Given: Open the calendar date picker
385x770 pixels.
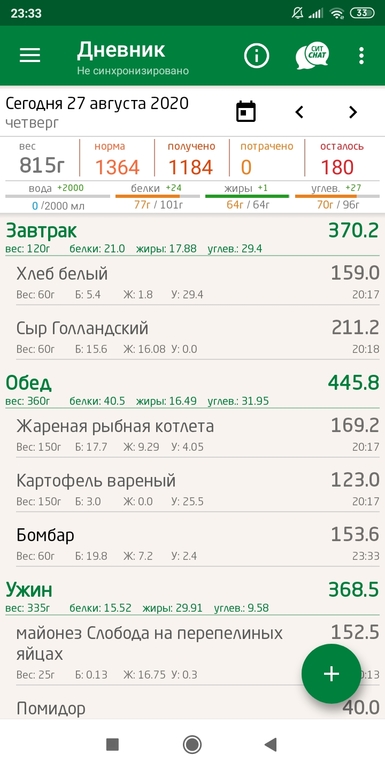Looking at the screenshot, I should (x=246, y=112).
